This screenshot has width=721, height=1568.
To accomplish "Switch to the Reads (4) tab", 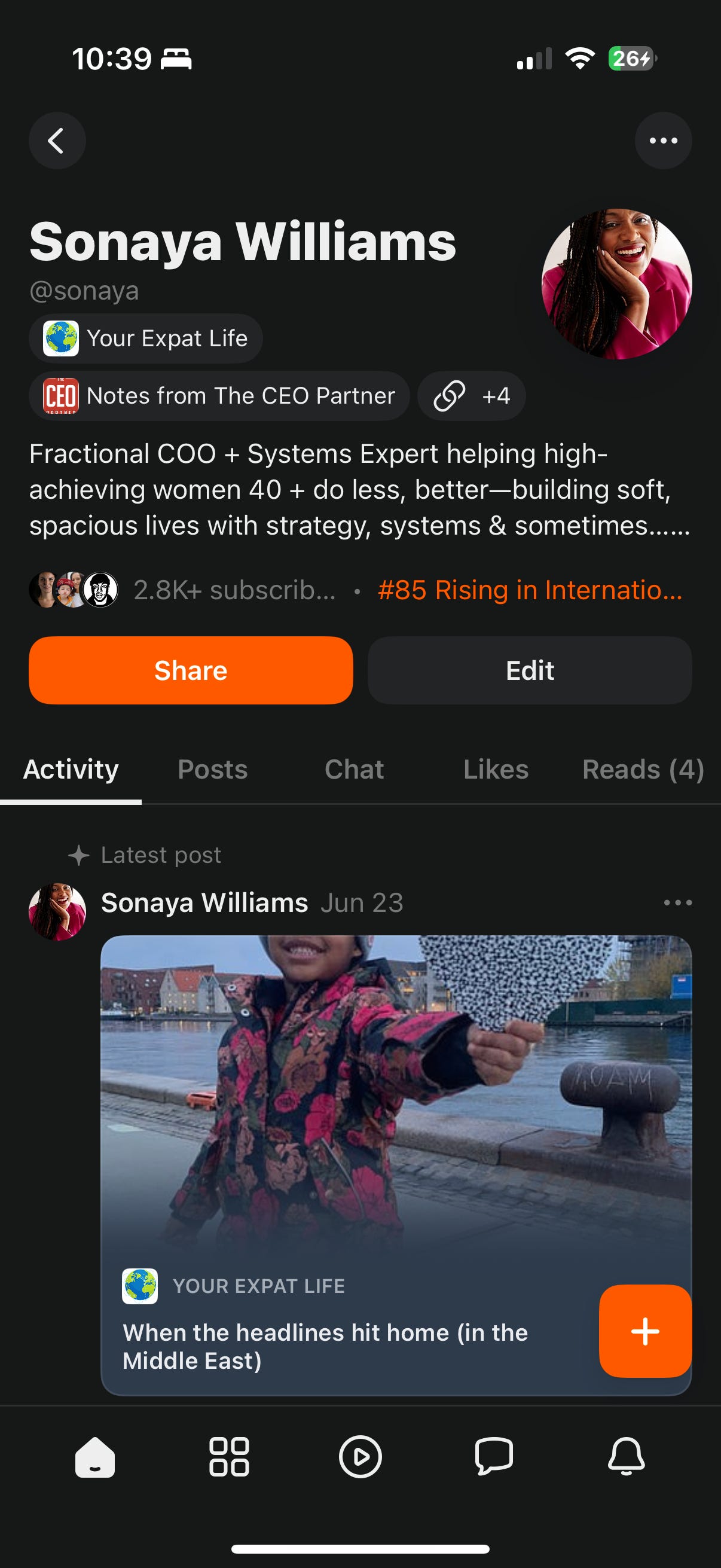I will click(643, 770).
